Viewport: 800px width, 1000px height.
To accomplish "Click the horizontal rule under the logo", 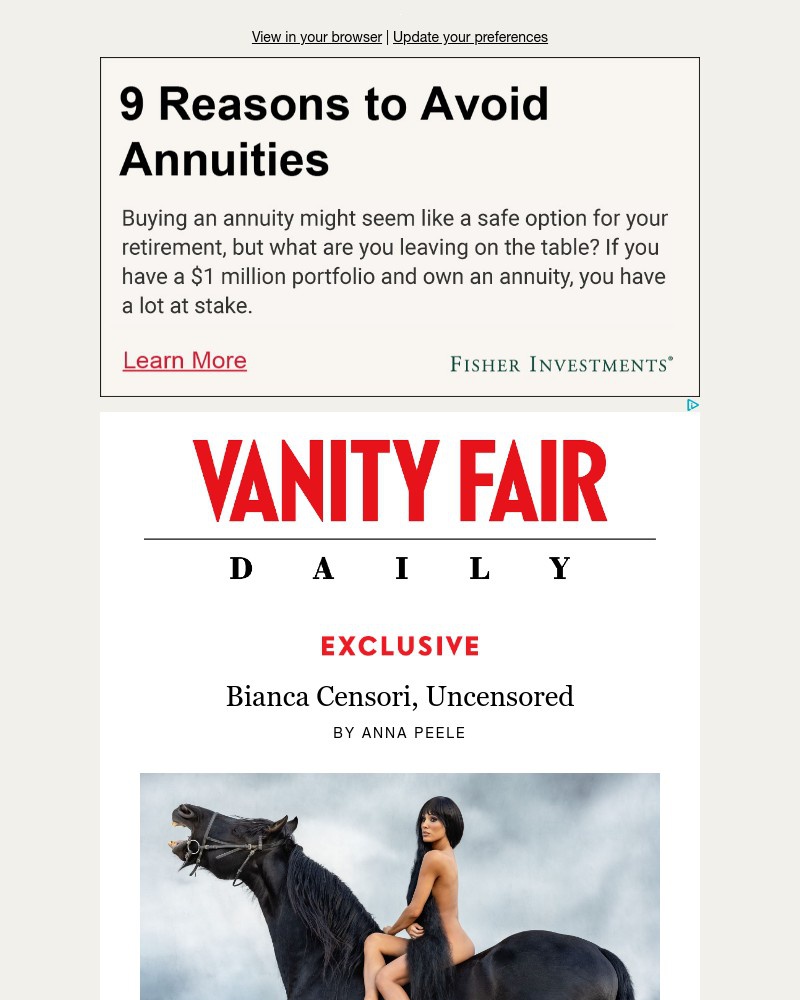I will coord(399,537).
